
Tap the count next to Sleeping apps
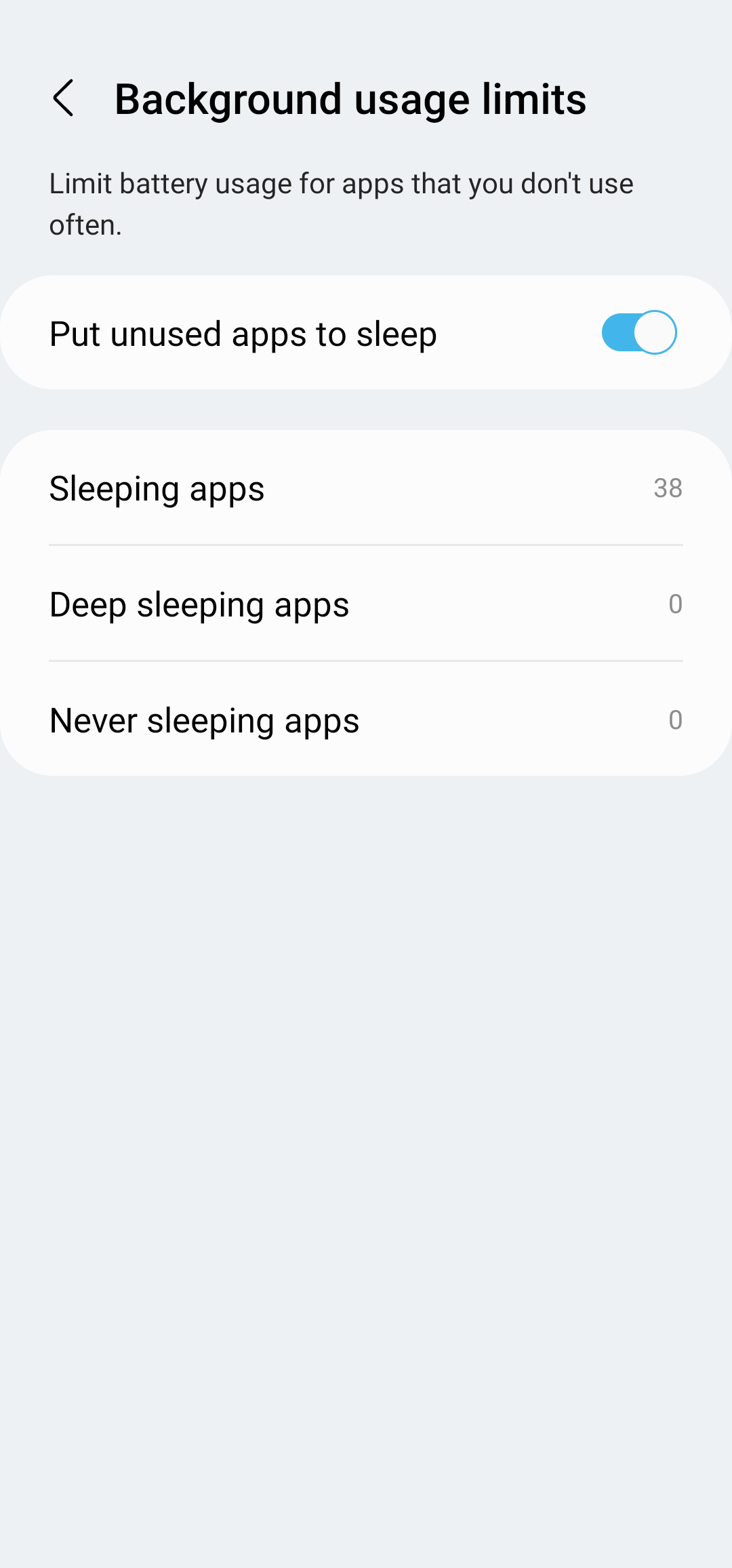pyautogui.click(x=667, y=488)
